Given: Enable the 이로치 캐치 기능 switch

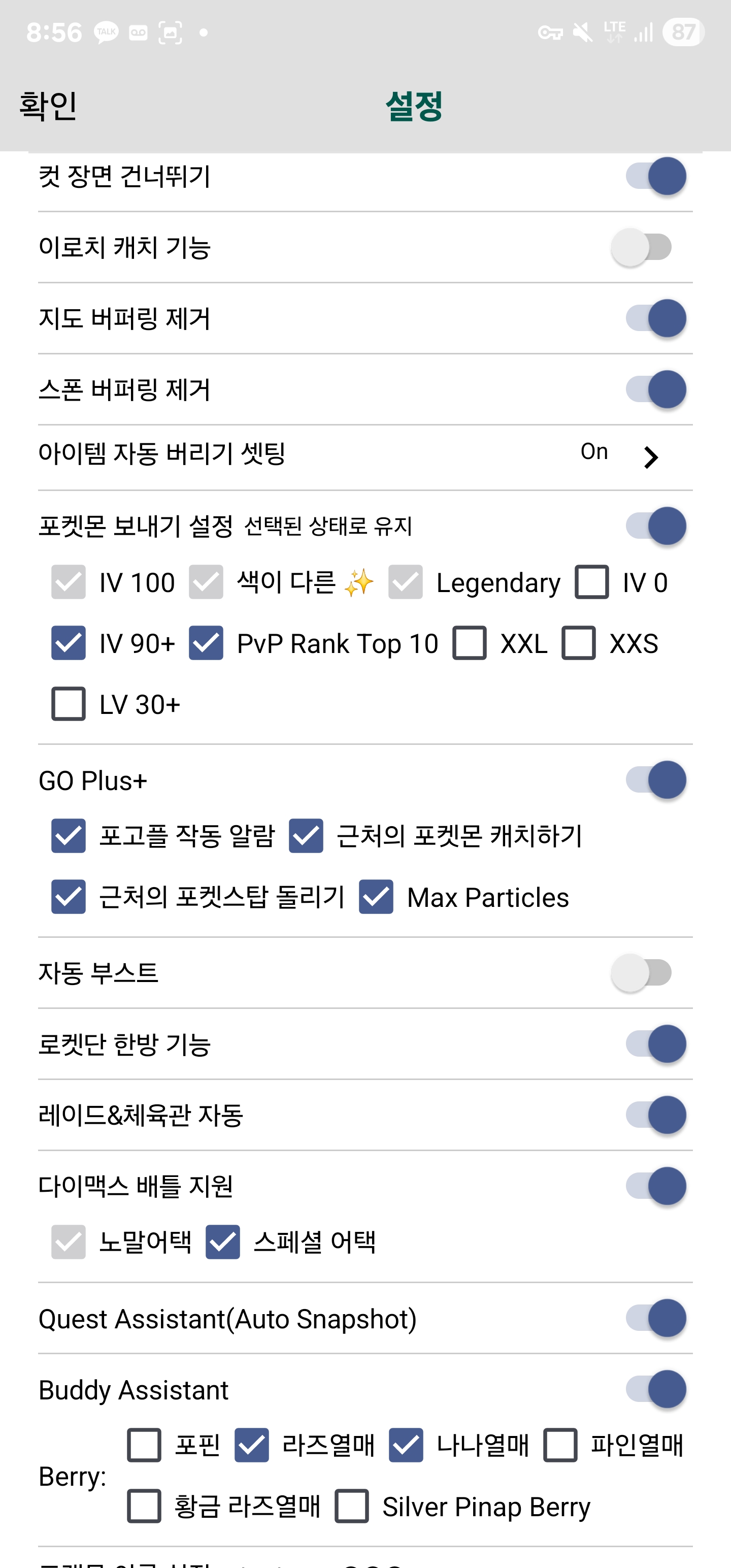Looking at the screenshot, I should pos(642,247).
